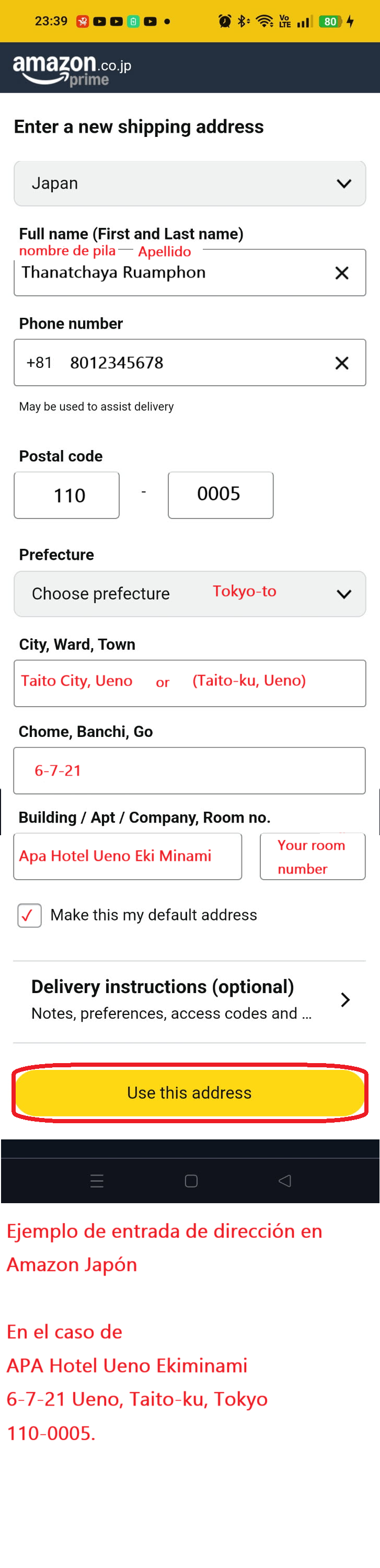Clear the phone number entry

pyautogui.click(x=342, y=363)
